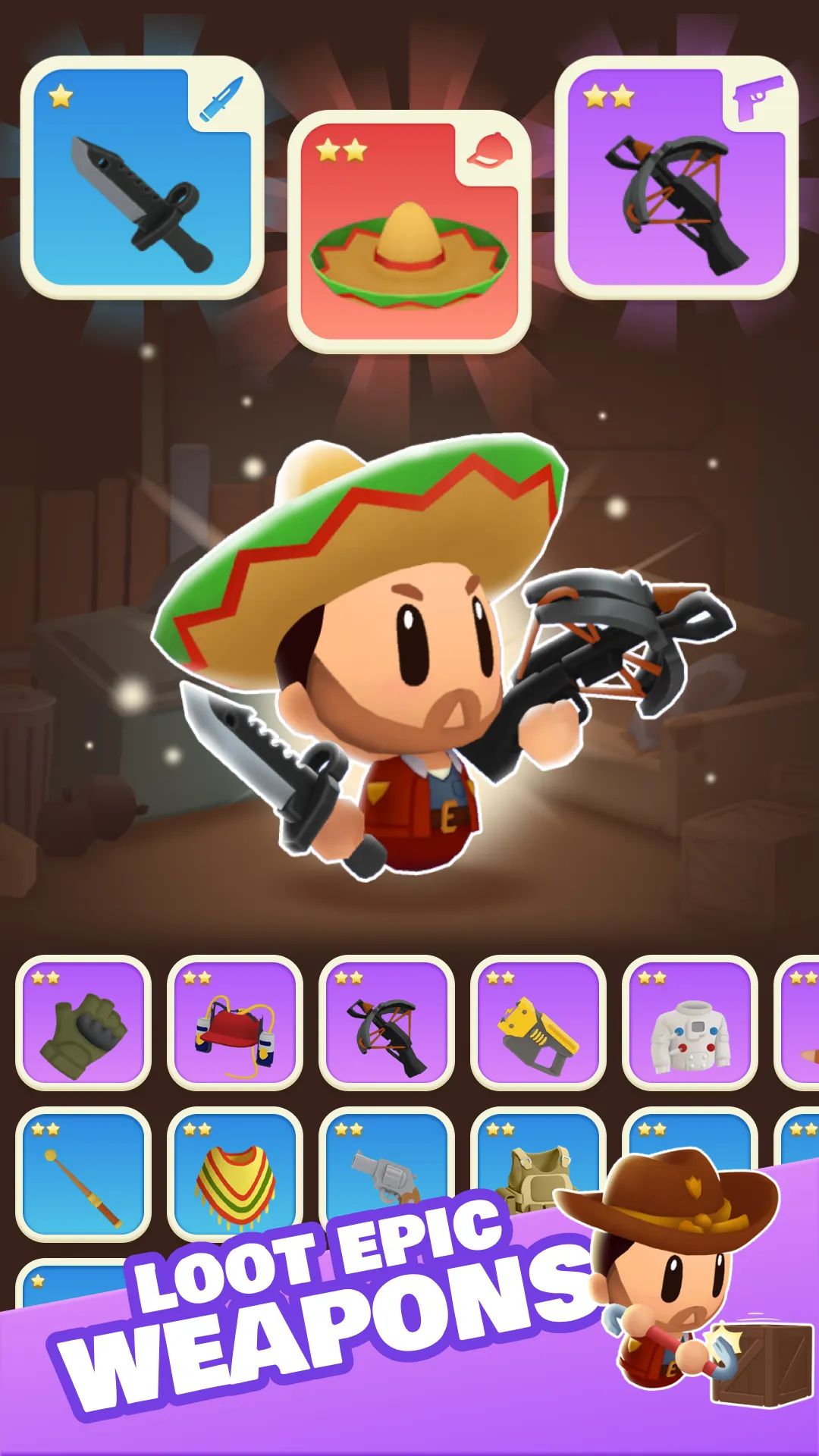This screenshot has height=1456, width=819.
Task: Select the green tactical gloves tile
Action: (x=83, y=1031)
